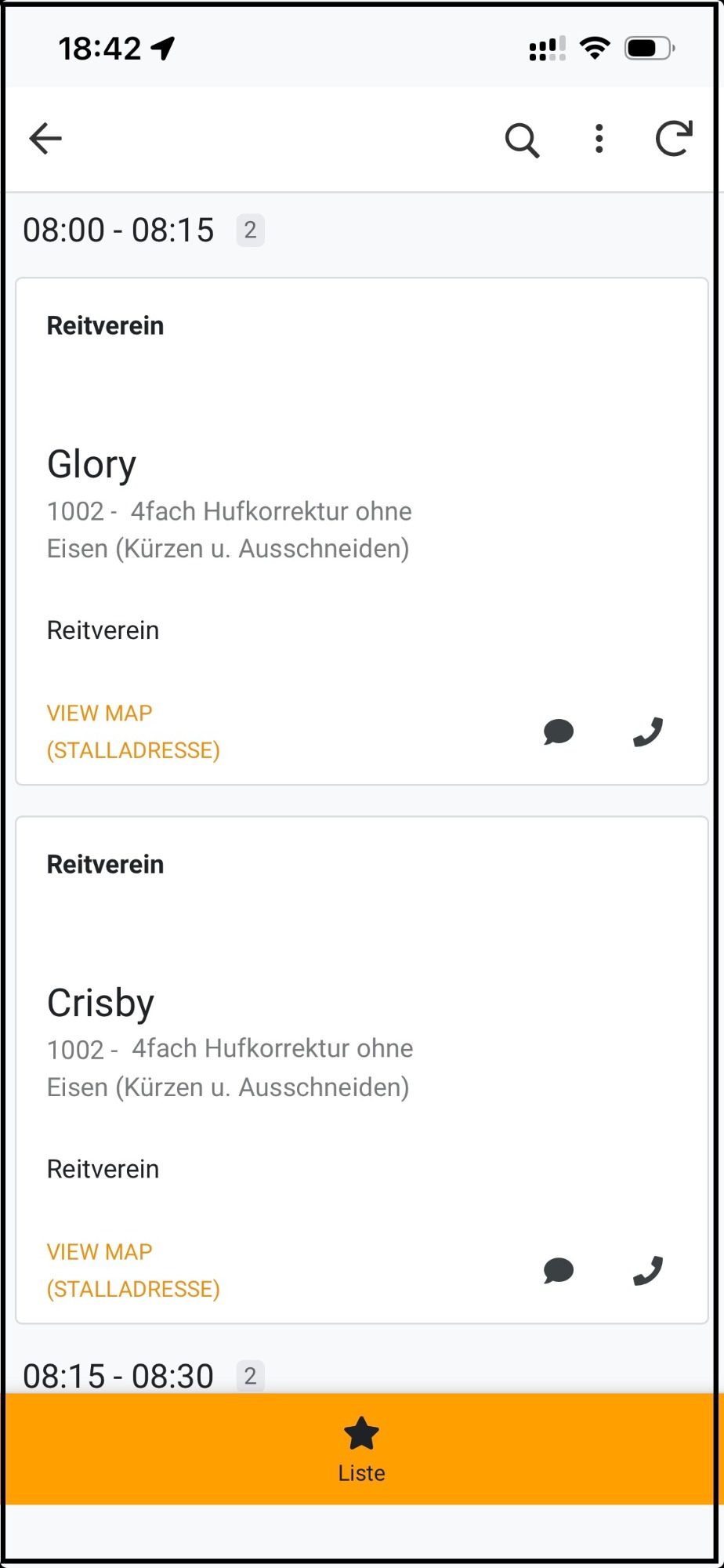Call the contact for Glory's appointment

648,731
